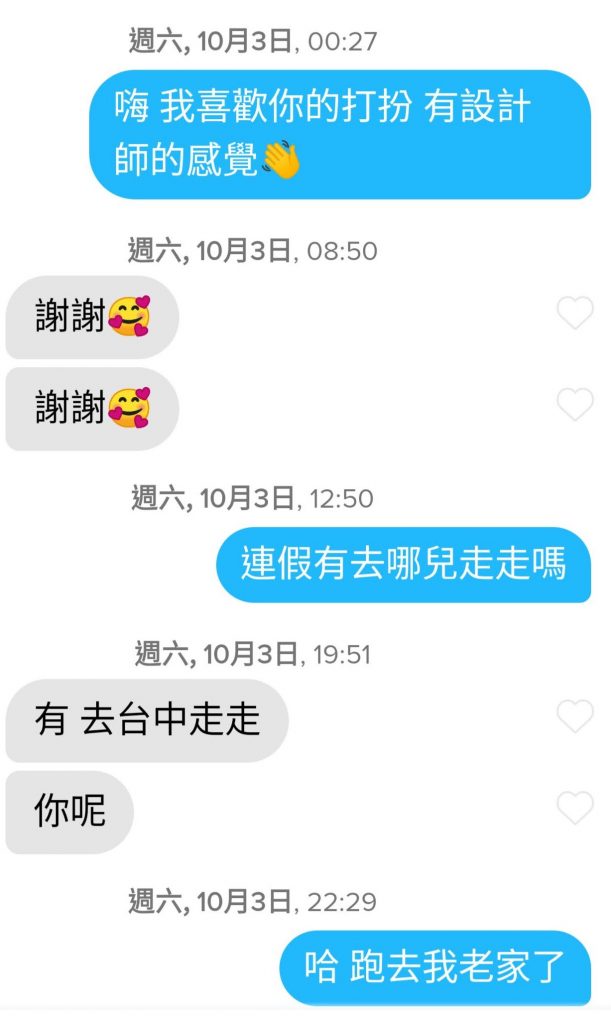Like the second 謝謝 message
Image resolution: width=611 pixels, height=1024 pixels.
pos(575,405)
